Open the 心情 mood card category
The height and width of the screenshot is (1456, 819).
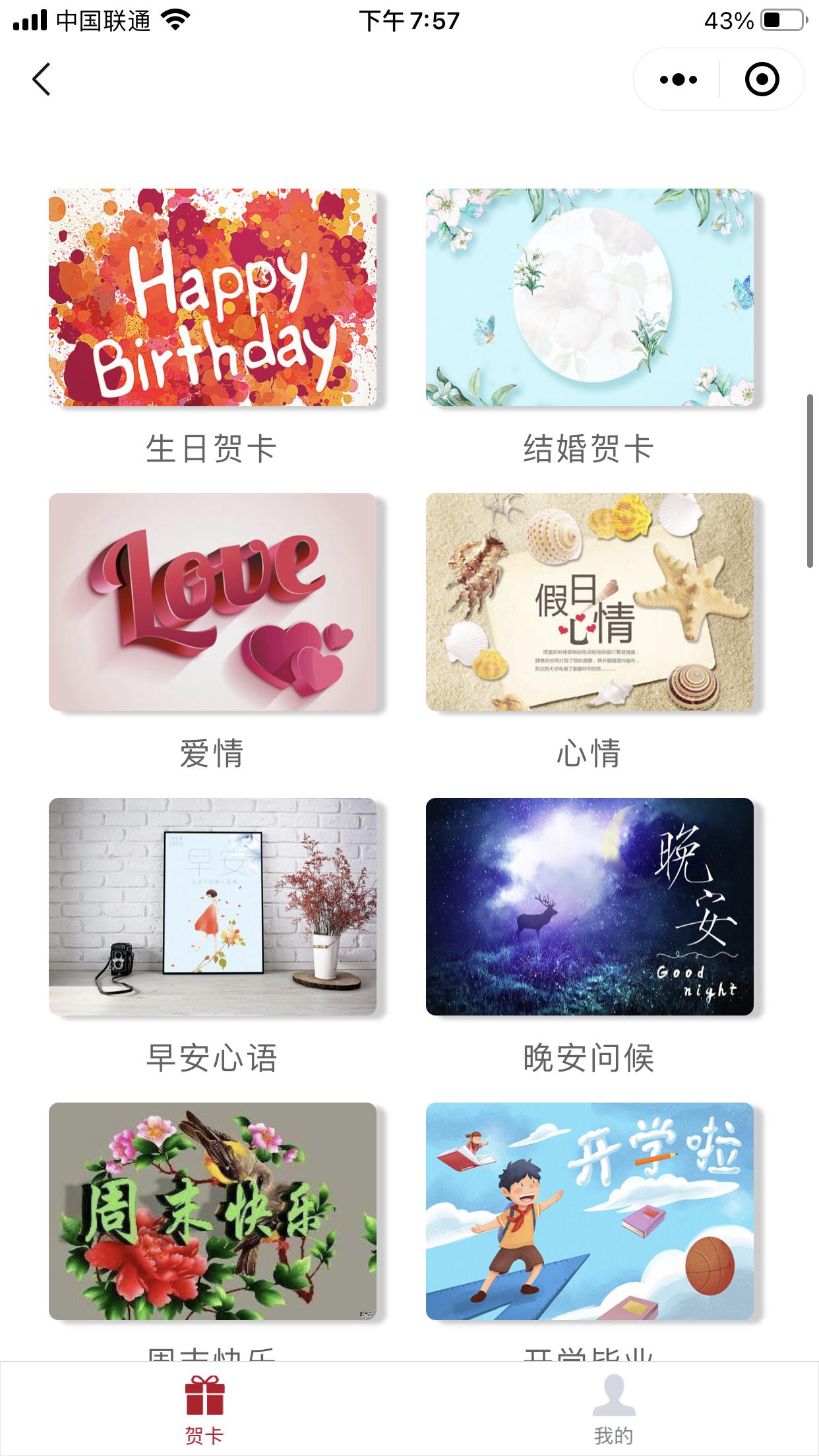(590, 602)
